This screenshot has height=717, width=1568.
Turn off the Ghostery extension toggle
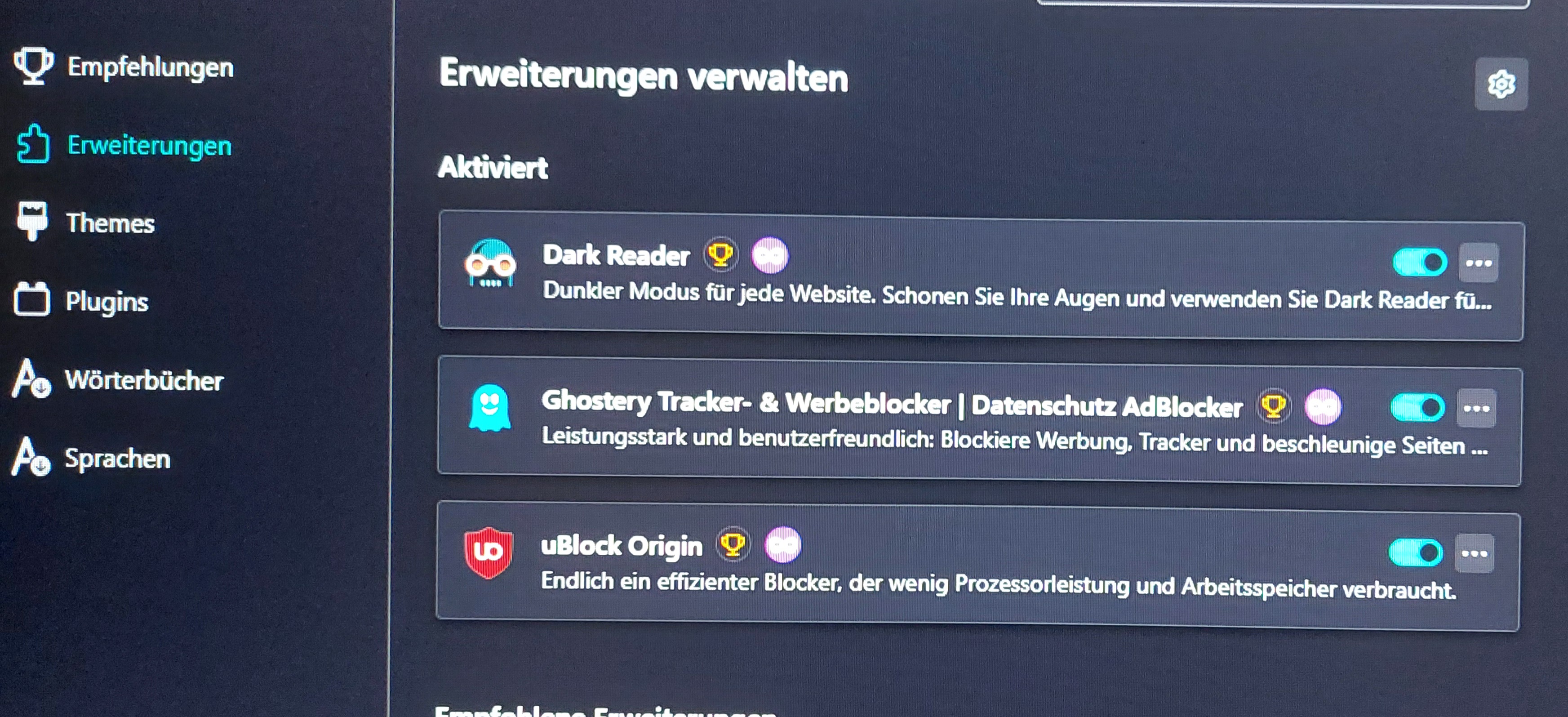pos(1417,407)
